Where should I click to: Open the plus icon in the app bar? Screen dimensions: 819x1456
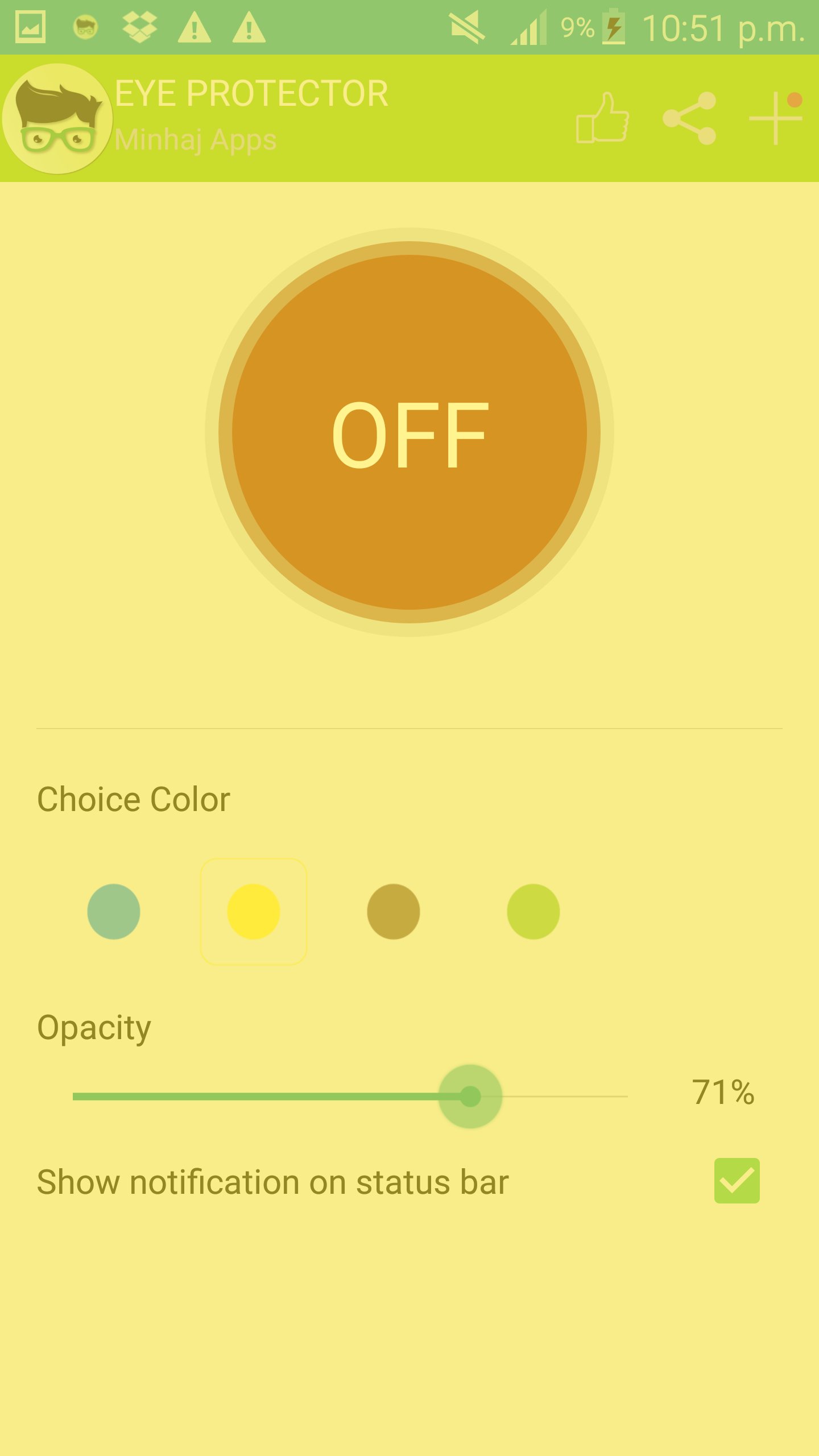tap(776, 118)
